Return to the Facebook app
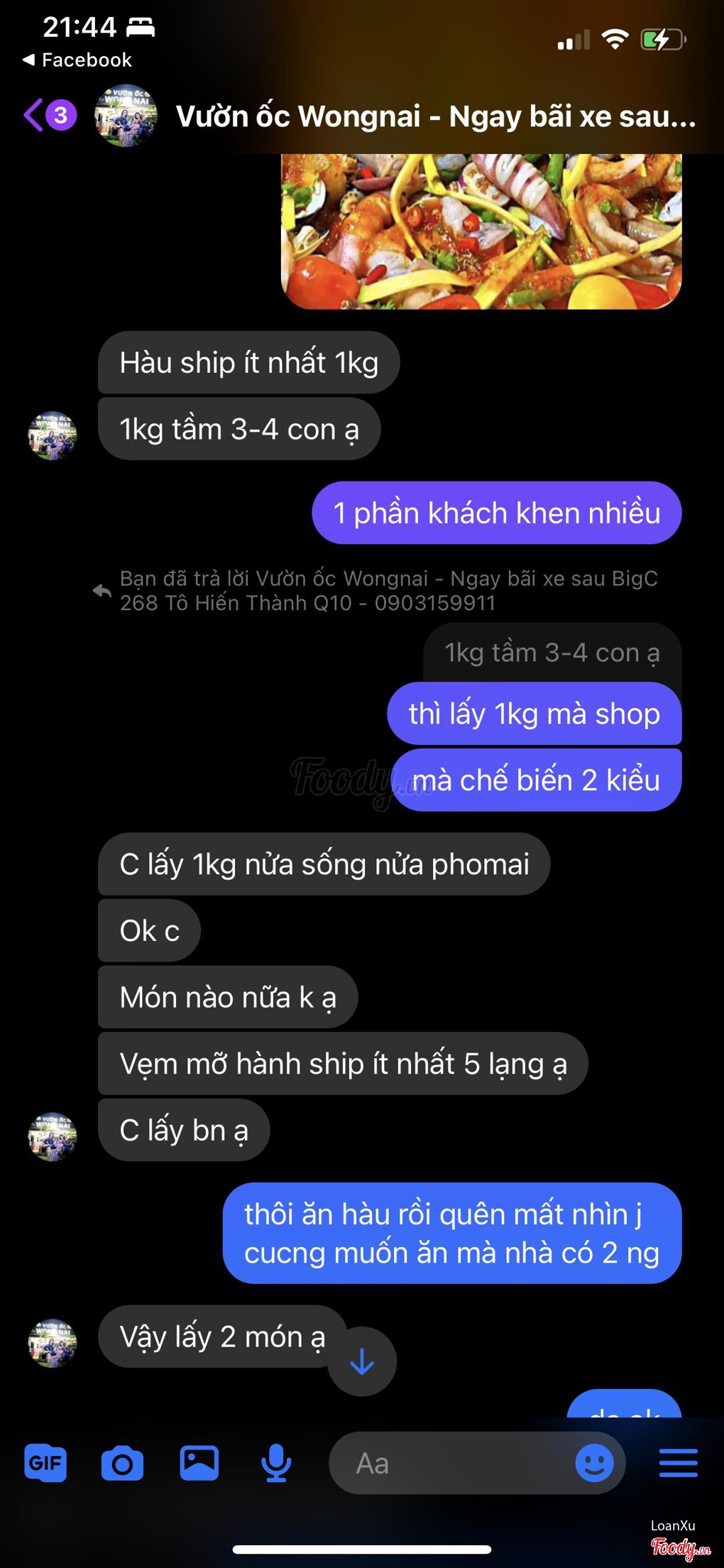724x1568 pixels. coord(77,60)
